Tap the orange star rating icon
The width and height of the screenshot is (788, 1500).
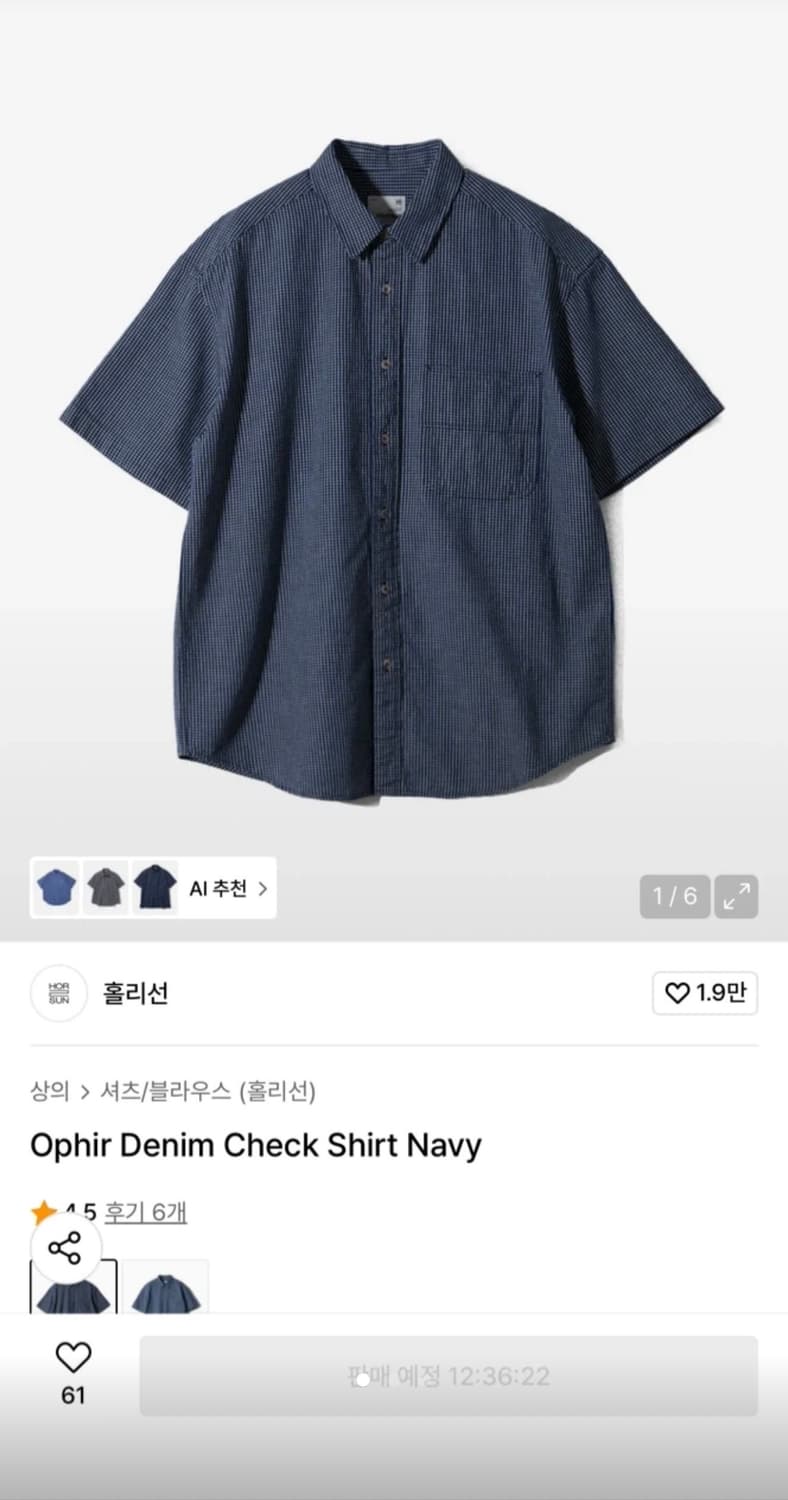pyautogui.click(x=41, y=1210)
